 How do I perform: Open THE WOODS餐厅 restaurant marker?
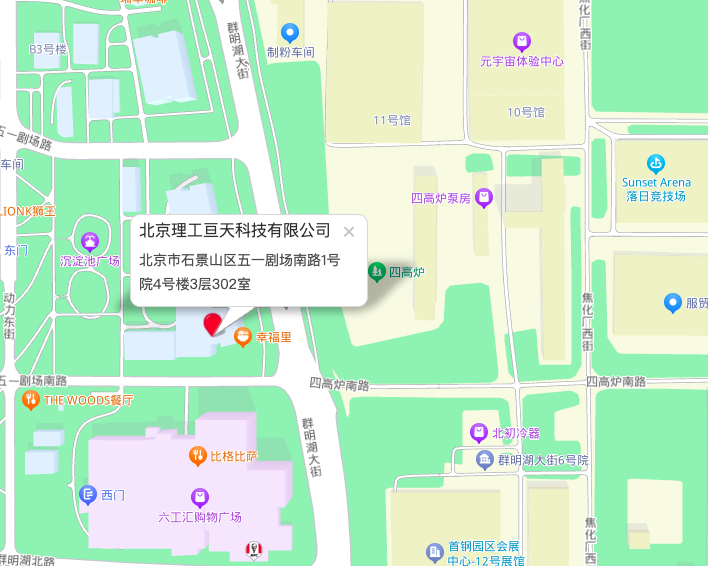tap(30, 400)
